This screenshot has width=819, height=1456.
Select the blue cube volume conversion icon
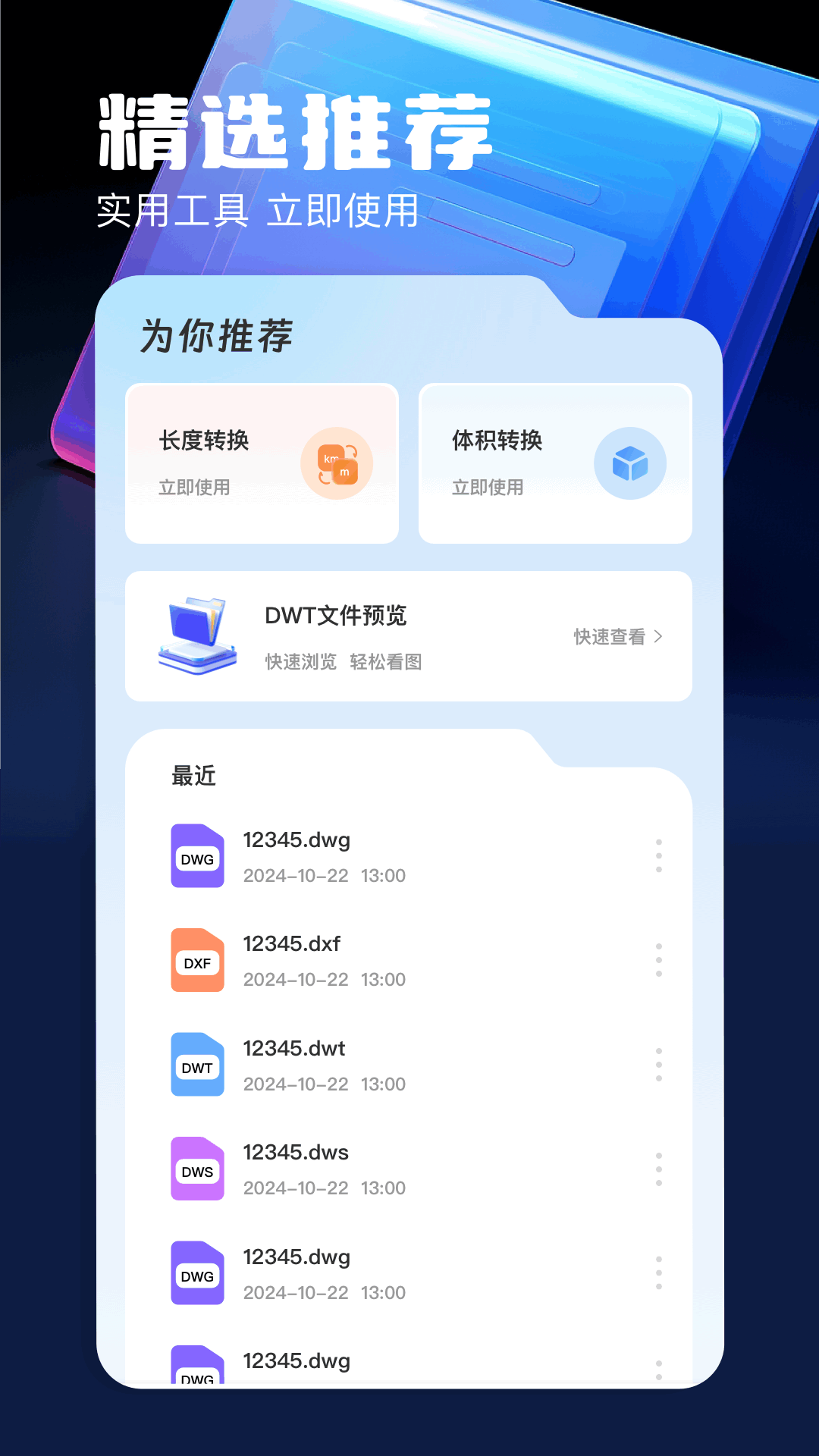tap(630, 463)
